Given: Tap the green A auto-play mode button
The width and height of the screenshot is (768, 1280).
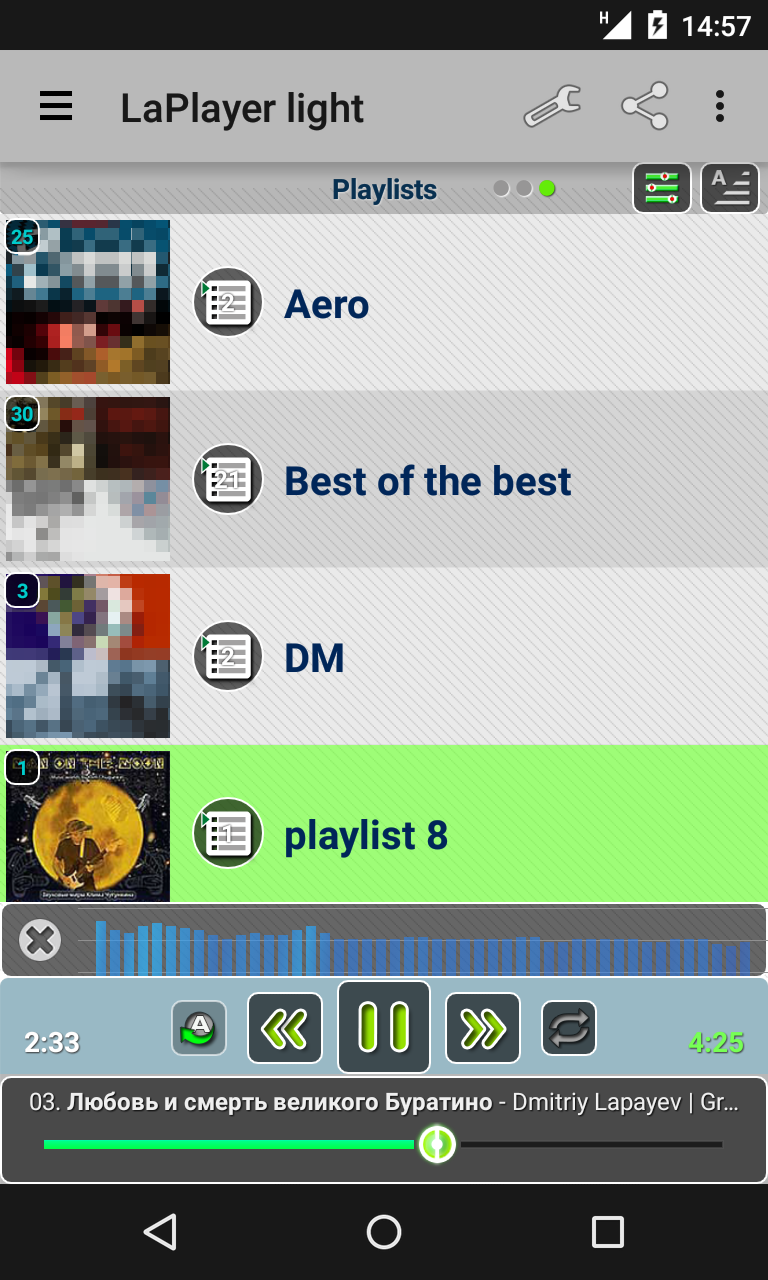Looking at the screenshot, I should click(199, 1028).
